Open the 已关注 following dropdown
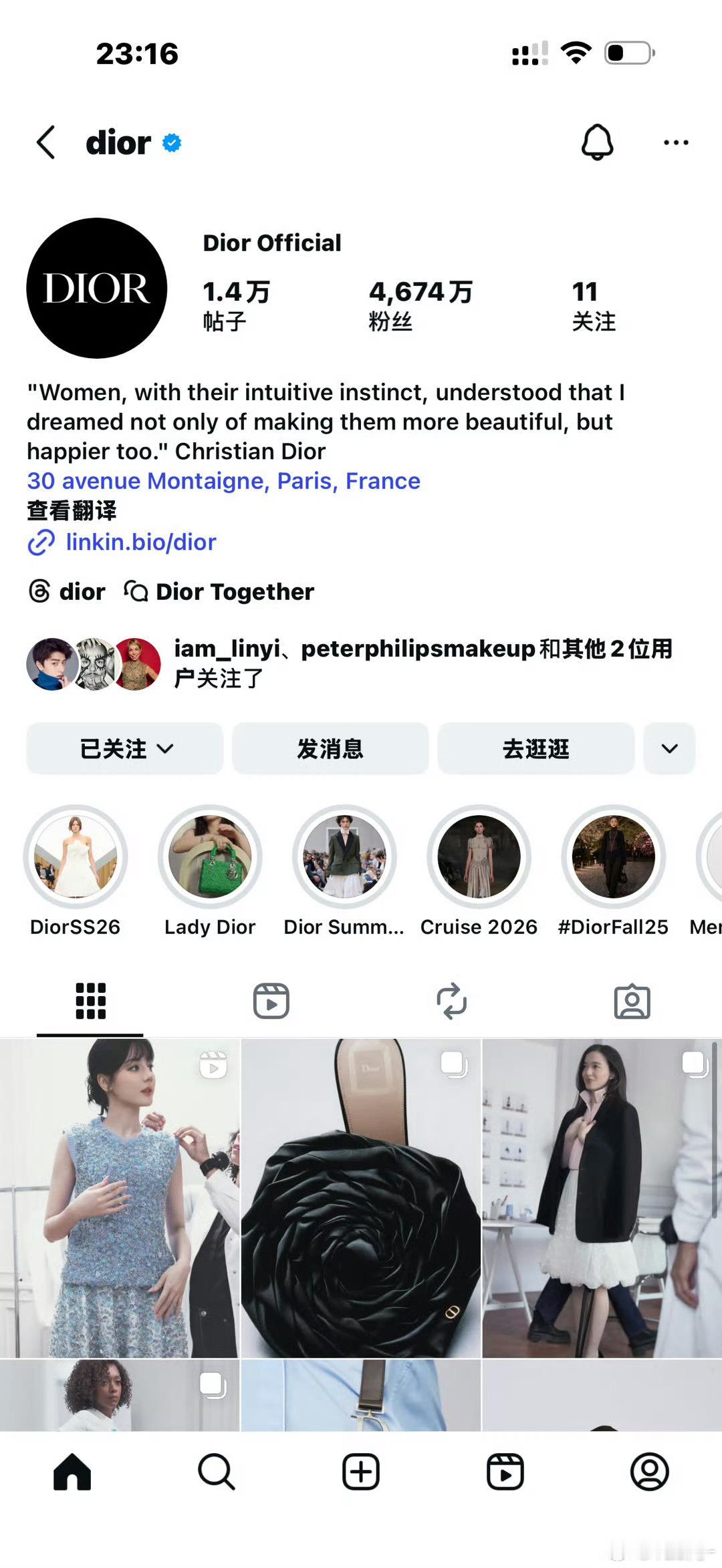This screenshot has width=722, height=1568. click(125, 748)
